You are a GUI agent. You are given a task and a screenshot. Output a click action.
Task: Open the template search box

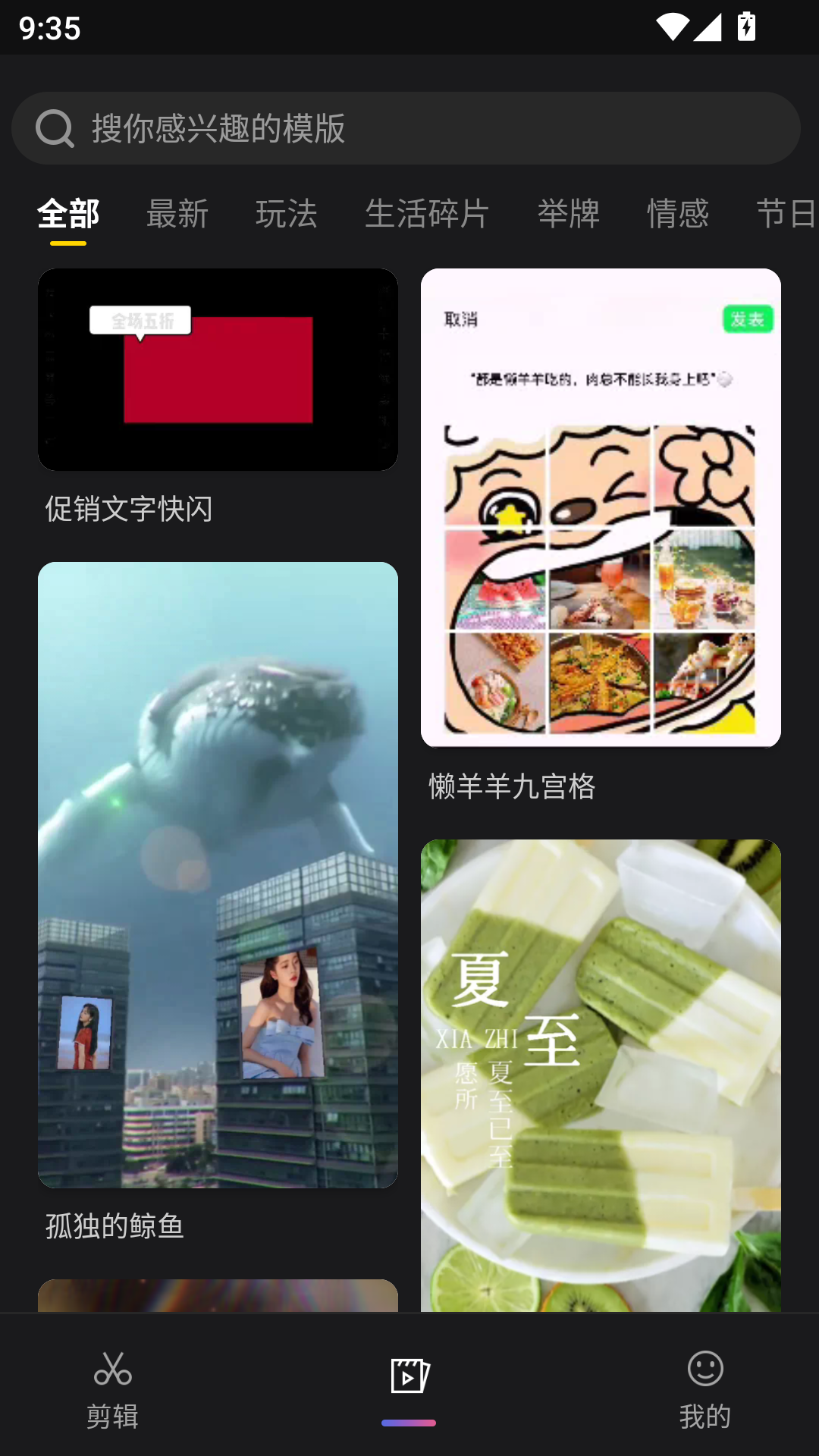[406, 128]
